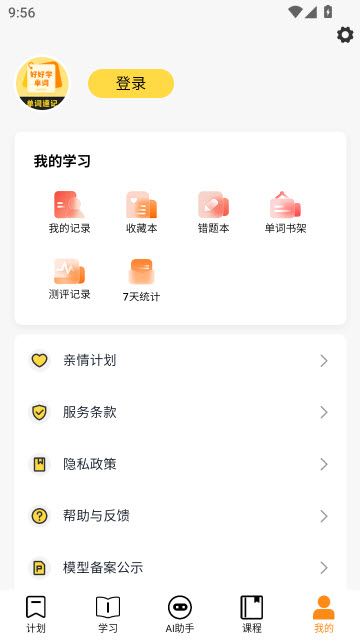Open the 收藏本 collection
Screen dimensions: 360x640
click(x=141, y=212)
